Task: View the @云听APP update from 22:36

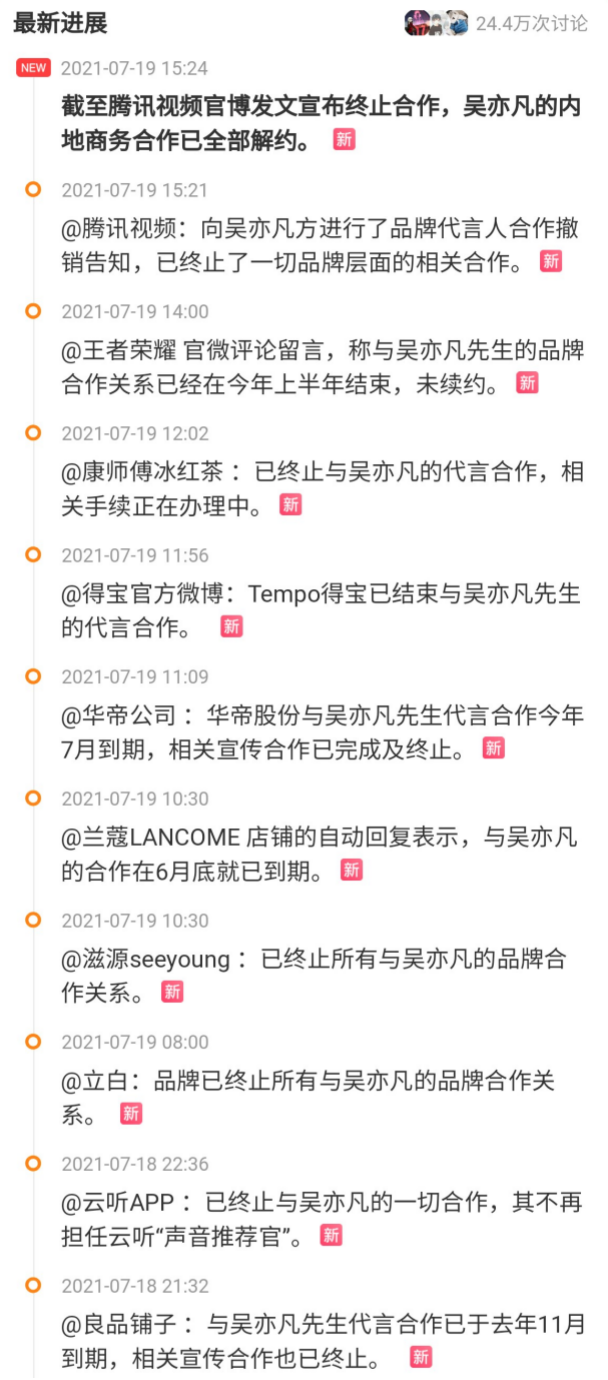Action: [x=320, y=1218]
